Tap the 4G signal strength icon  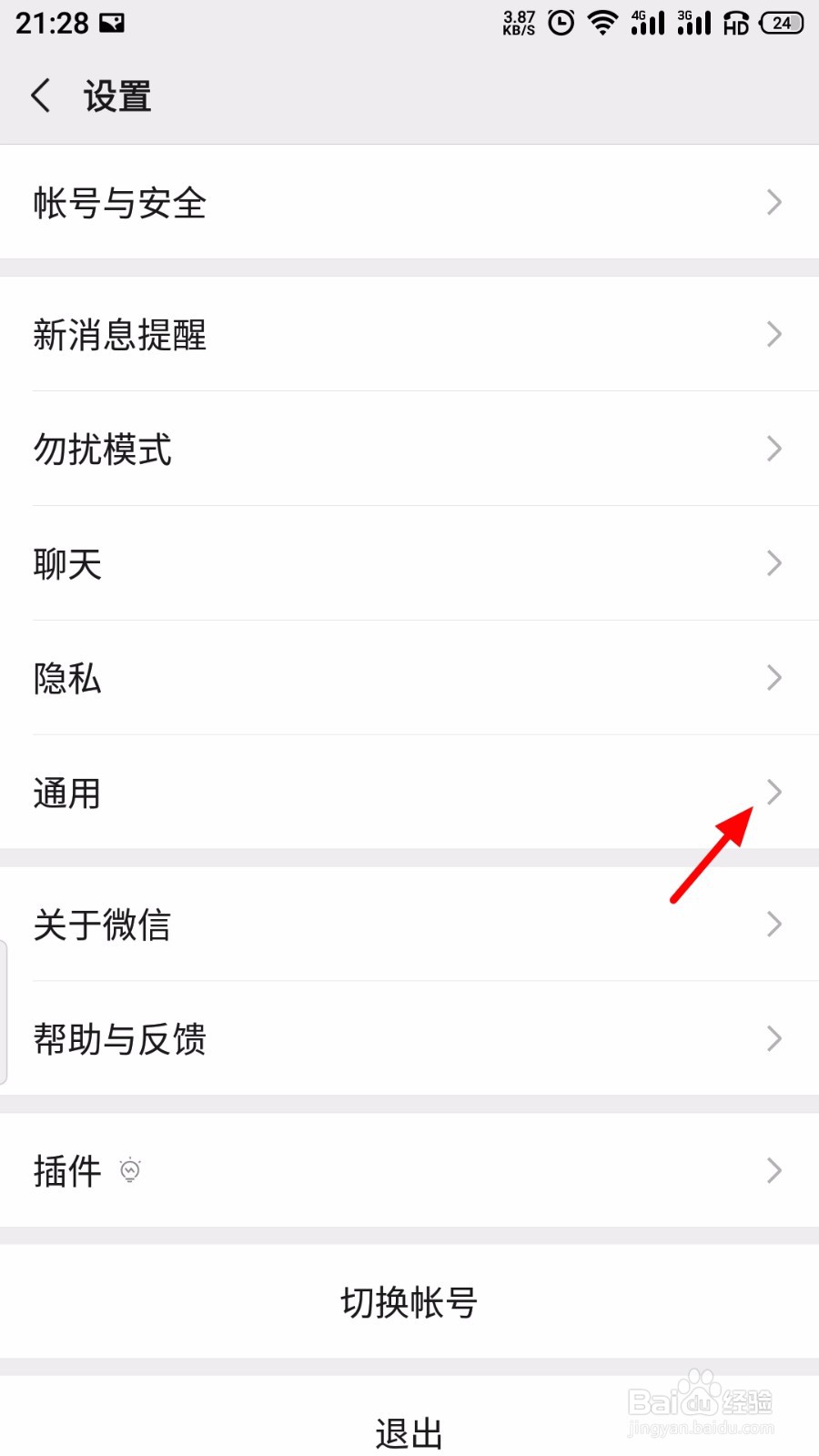(647, 23)
